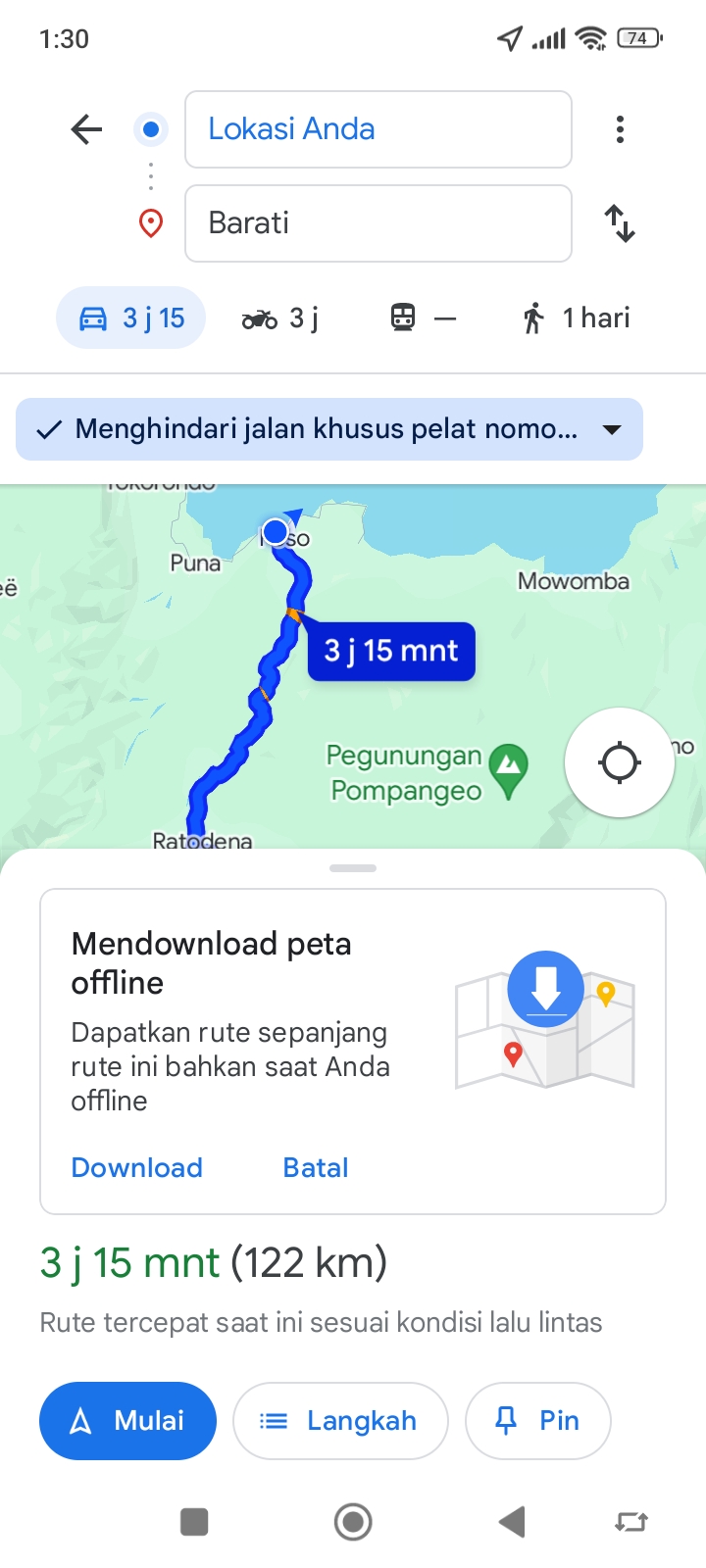Swap start and destination locations
Viewport: 706px width, 1568px height.
coord(620,223)
